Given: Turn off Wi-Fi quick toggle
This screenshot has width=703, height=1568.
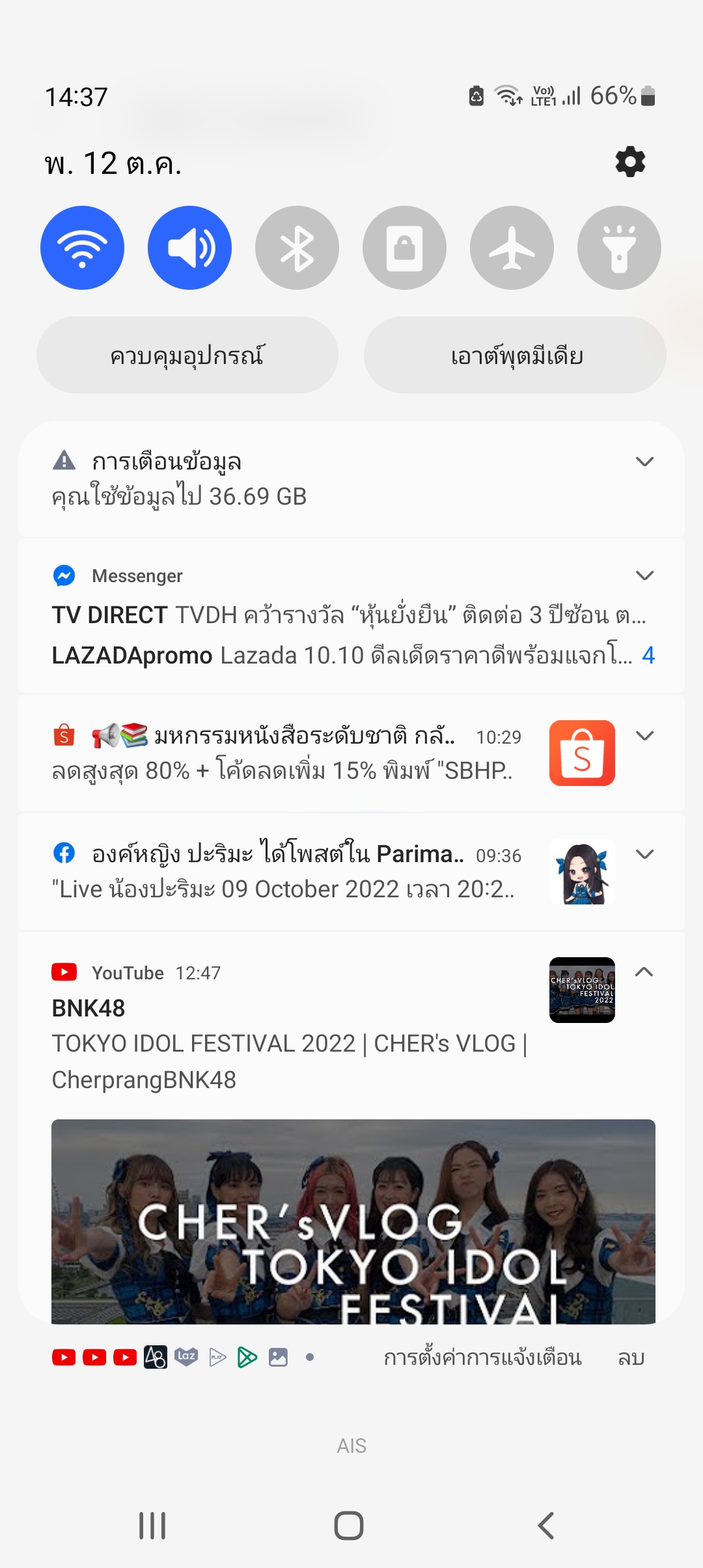Looking at the screenshot, I should (82, 248).
